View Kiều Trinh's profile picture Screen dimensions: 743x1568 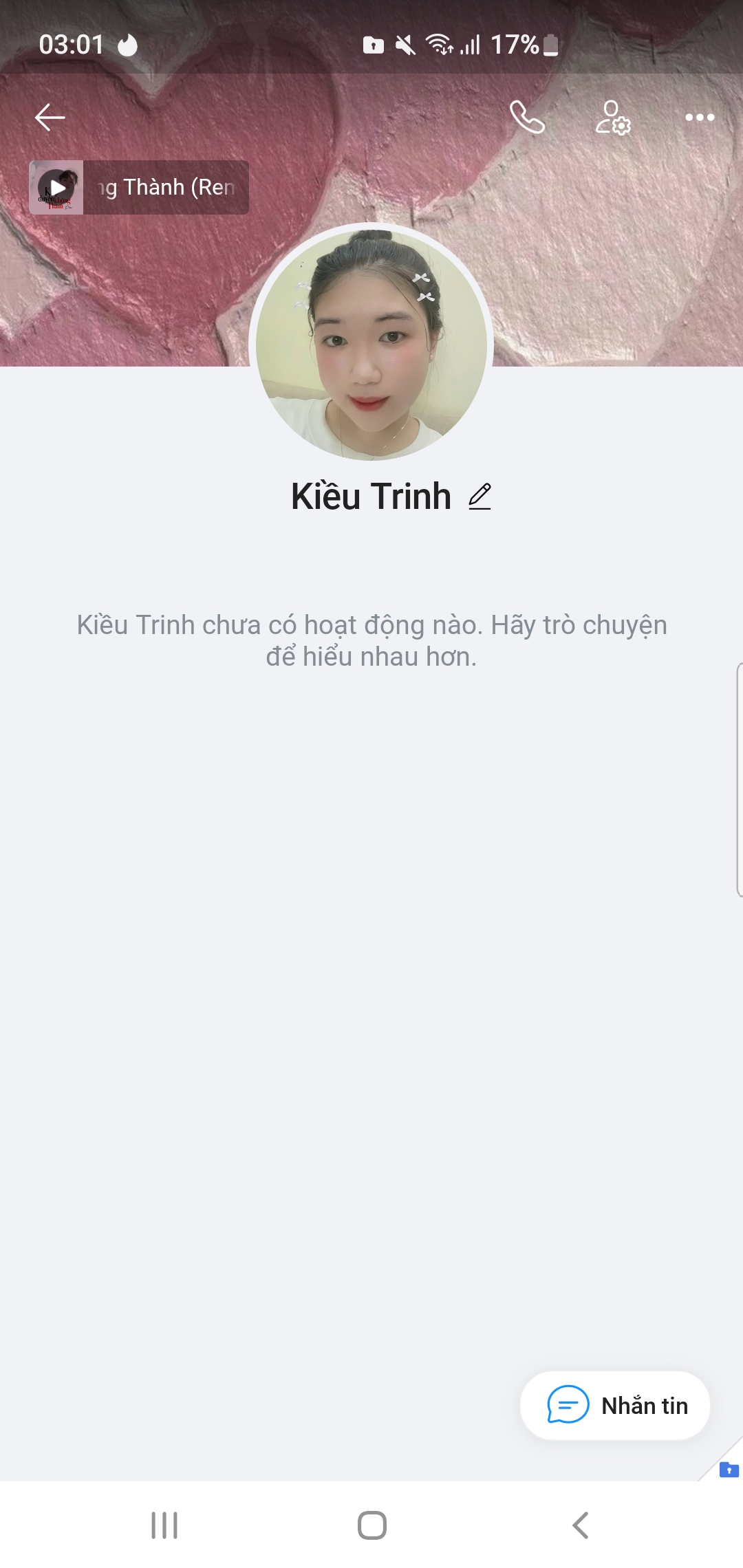(x=371, y=344)
